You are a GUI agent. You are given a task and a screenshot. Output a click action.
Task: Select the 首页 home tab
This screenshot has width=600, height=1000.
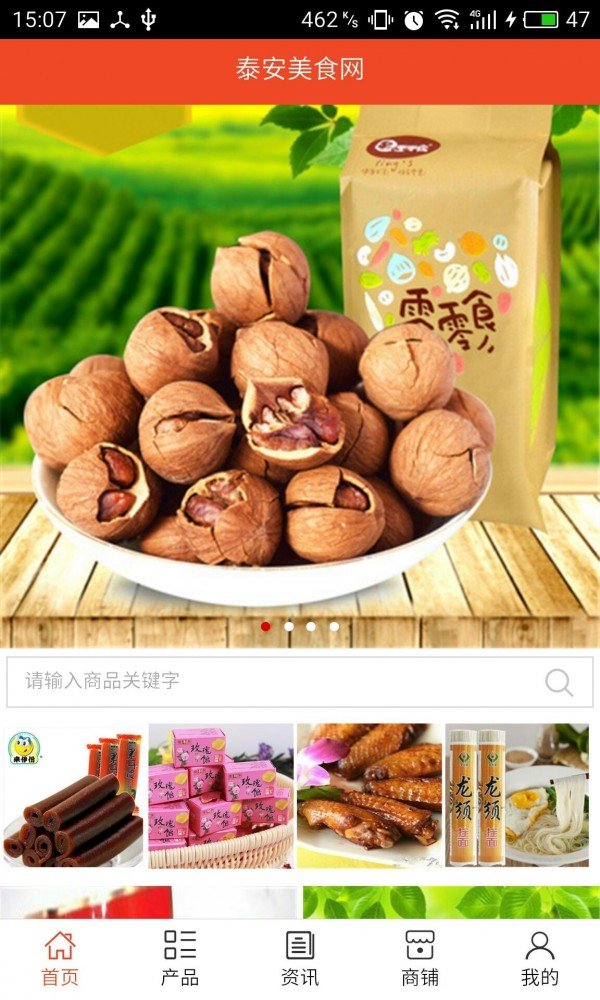(x=60, y=957)
